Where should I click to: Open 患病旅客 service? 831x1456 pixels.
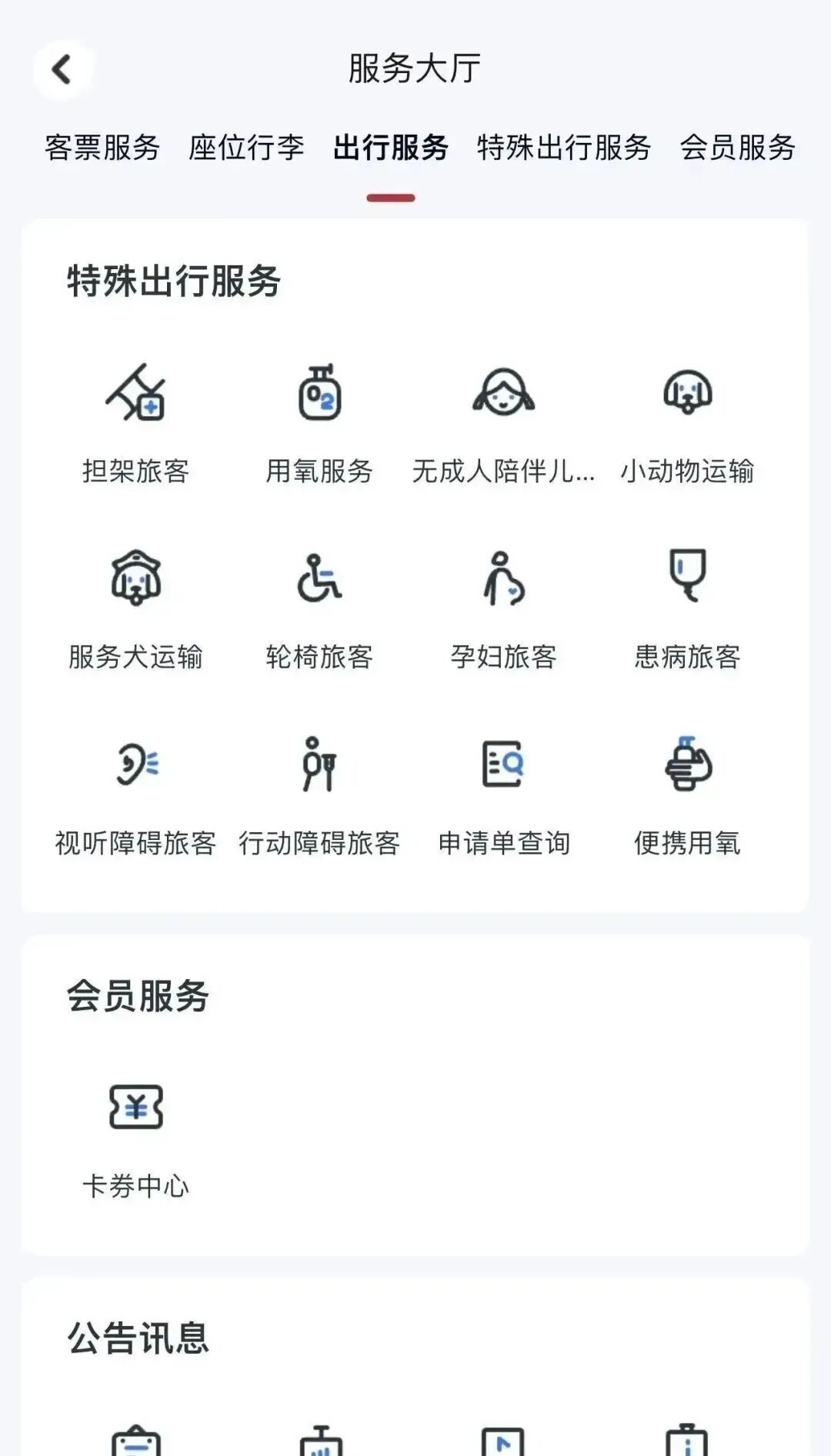click(687, 608)
